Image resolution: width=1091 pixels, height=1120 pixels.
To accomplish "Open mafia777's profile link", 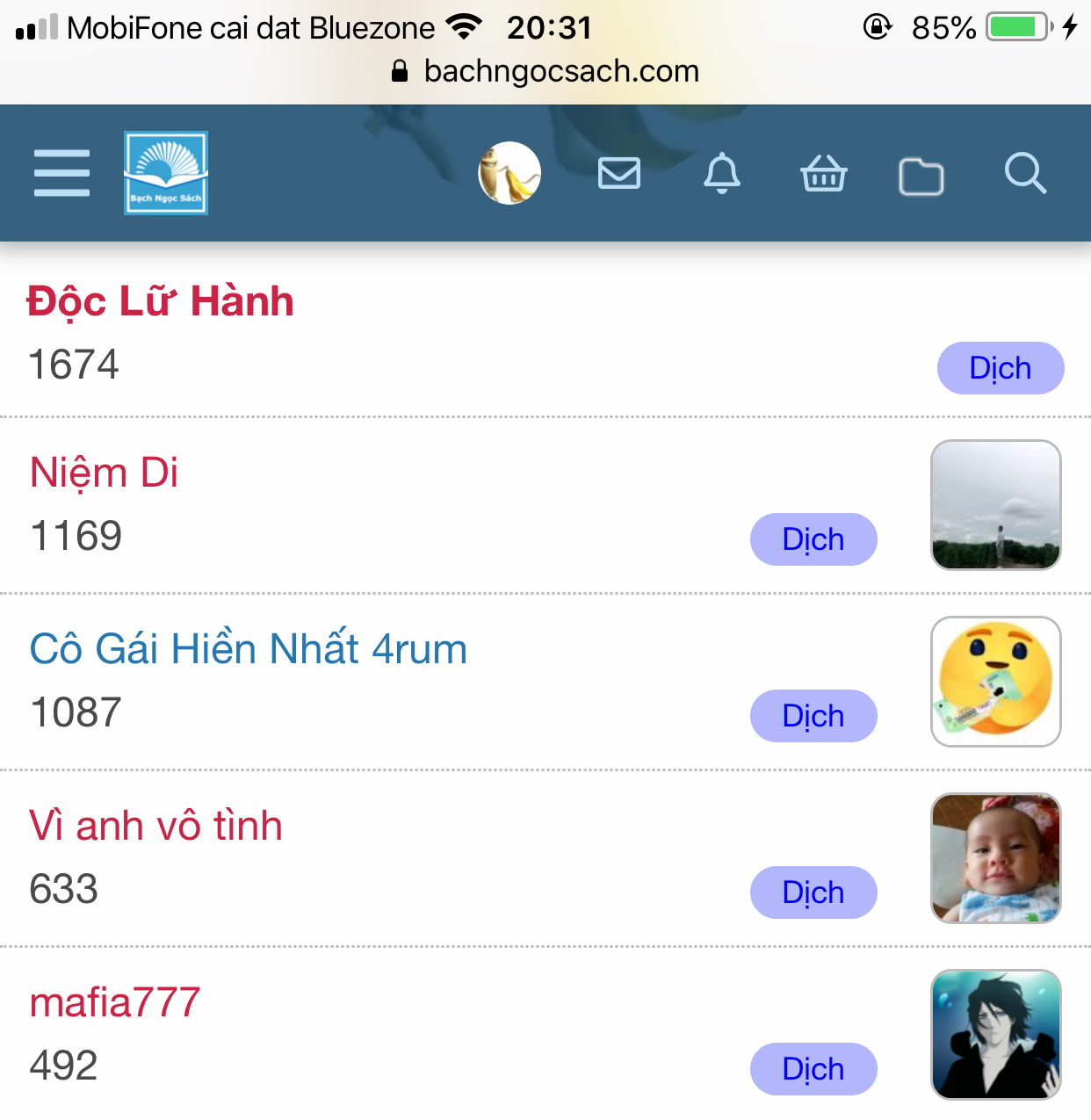I will (x=115, y=1002).
